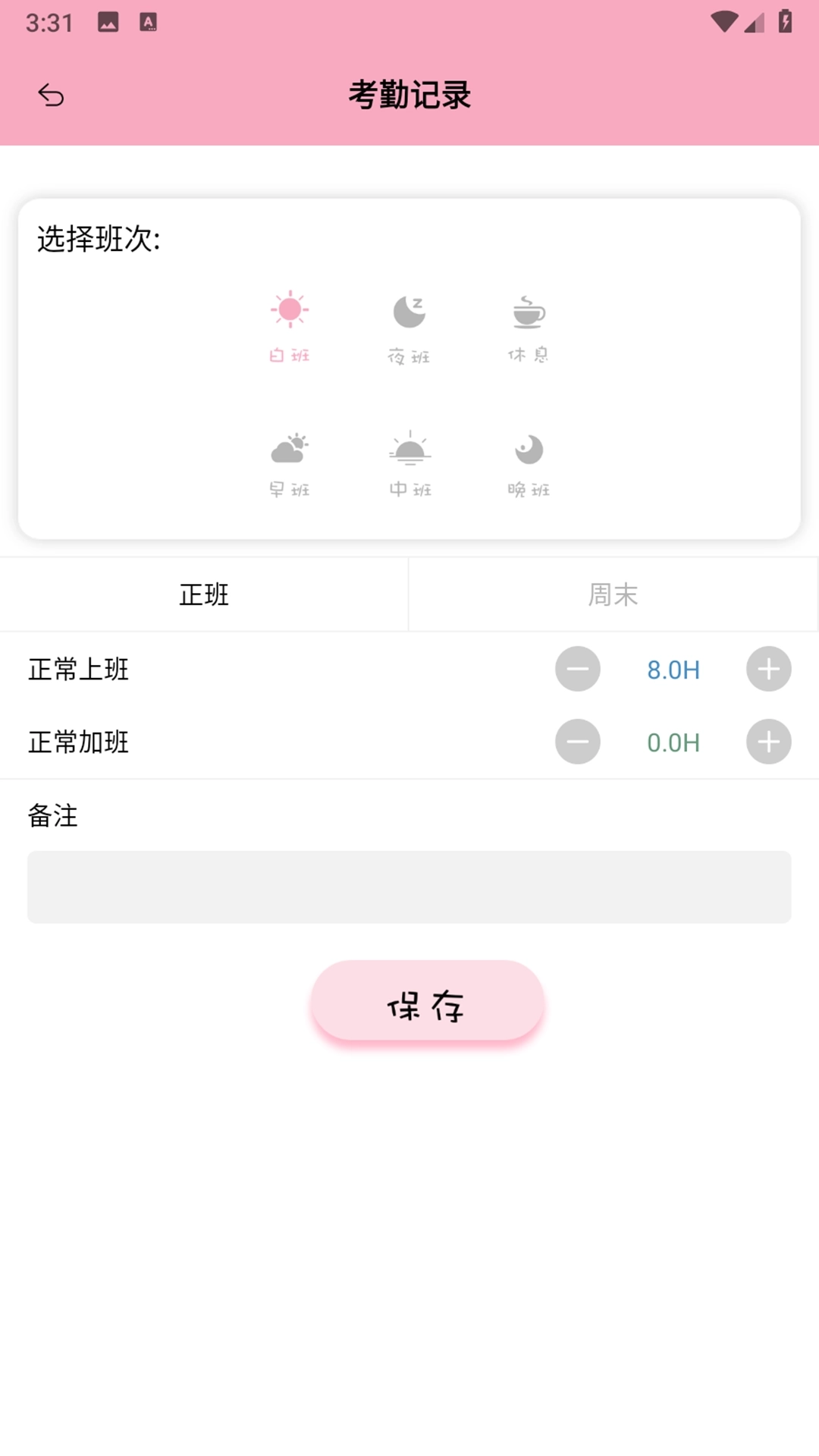This screenshot has width=819, height=1456.
Task: Choose the 休息 rest coffee cup icon
Action: click(x=528, y=311)
